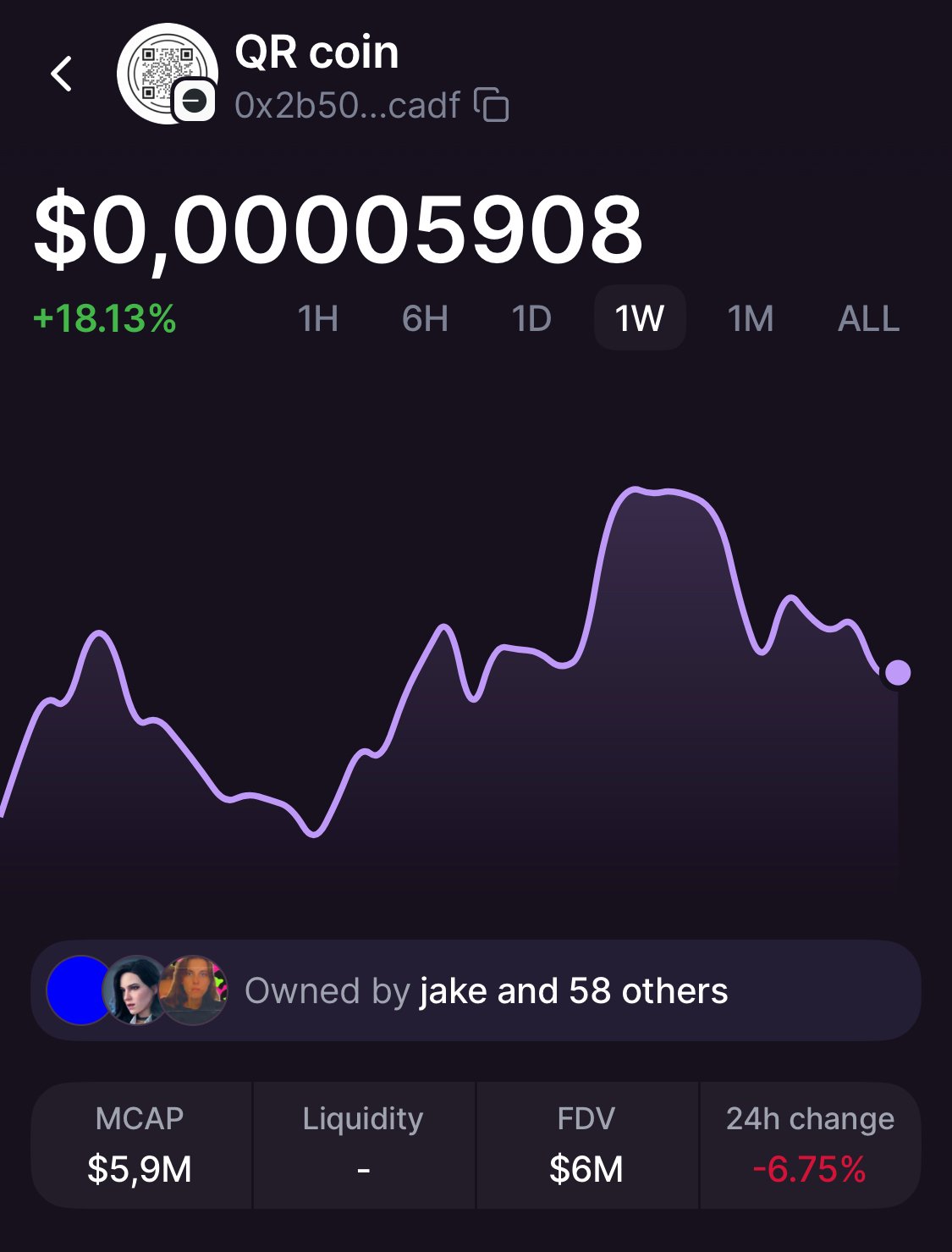Copy the 0x2b50...cadf contract address

click(492, 105)
